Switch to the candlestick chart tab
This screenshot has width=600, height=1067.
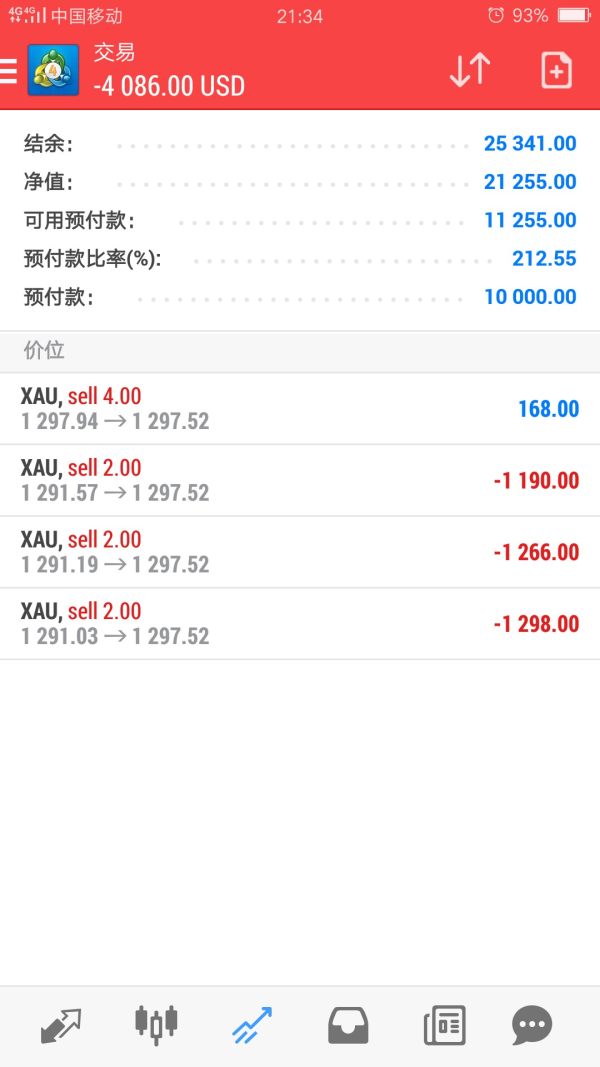tap(156, 1024)
